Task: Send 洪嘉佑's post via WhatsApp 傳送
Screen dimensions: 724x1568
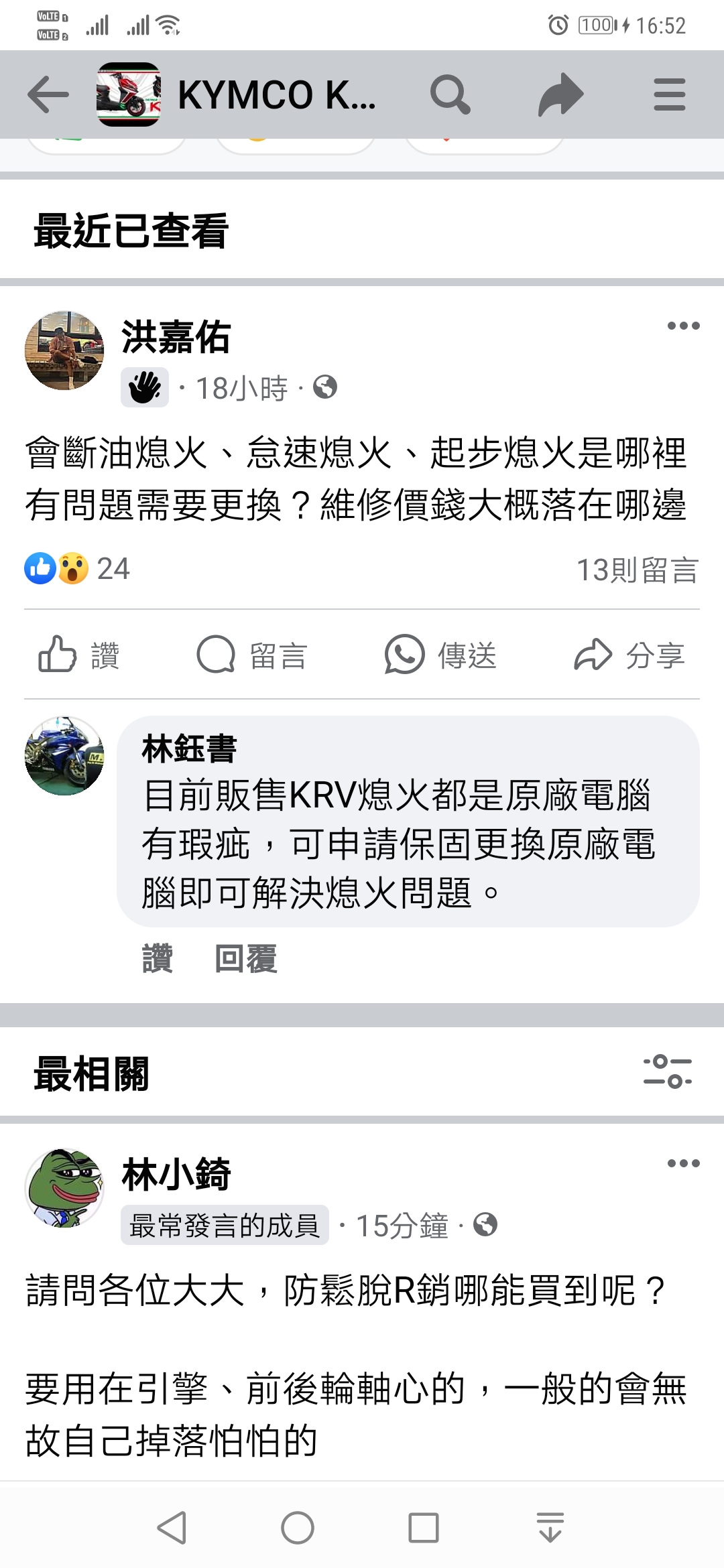Action: tap(440, 655)
